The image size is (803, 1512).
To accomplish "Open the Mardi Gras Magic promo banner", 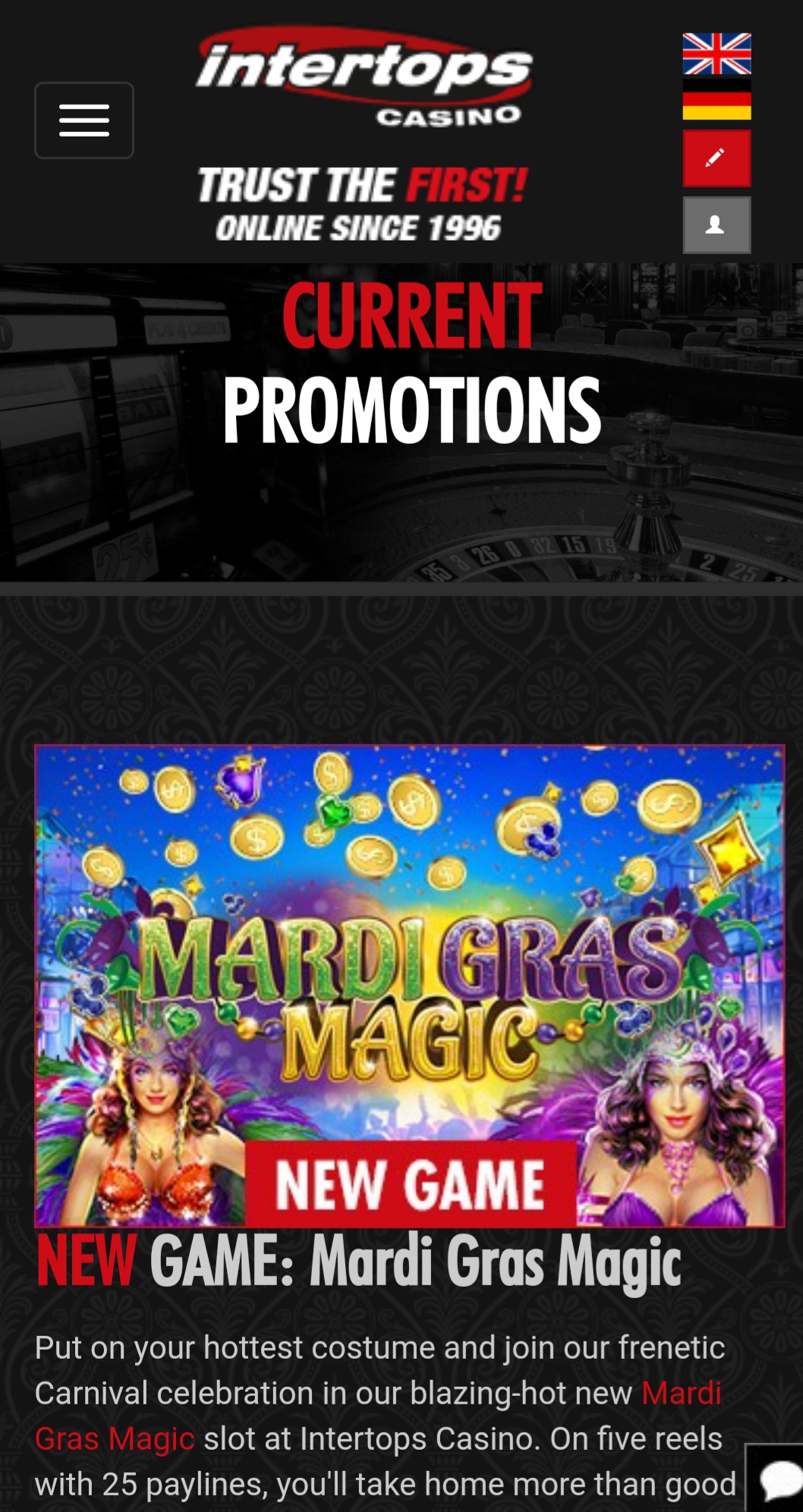I will pyautogui.click(x=410, y=986).
